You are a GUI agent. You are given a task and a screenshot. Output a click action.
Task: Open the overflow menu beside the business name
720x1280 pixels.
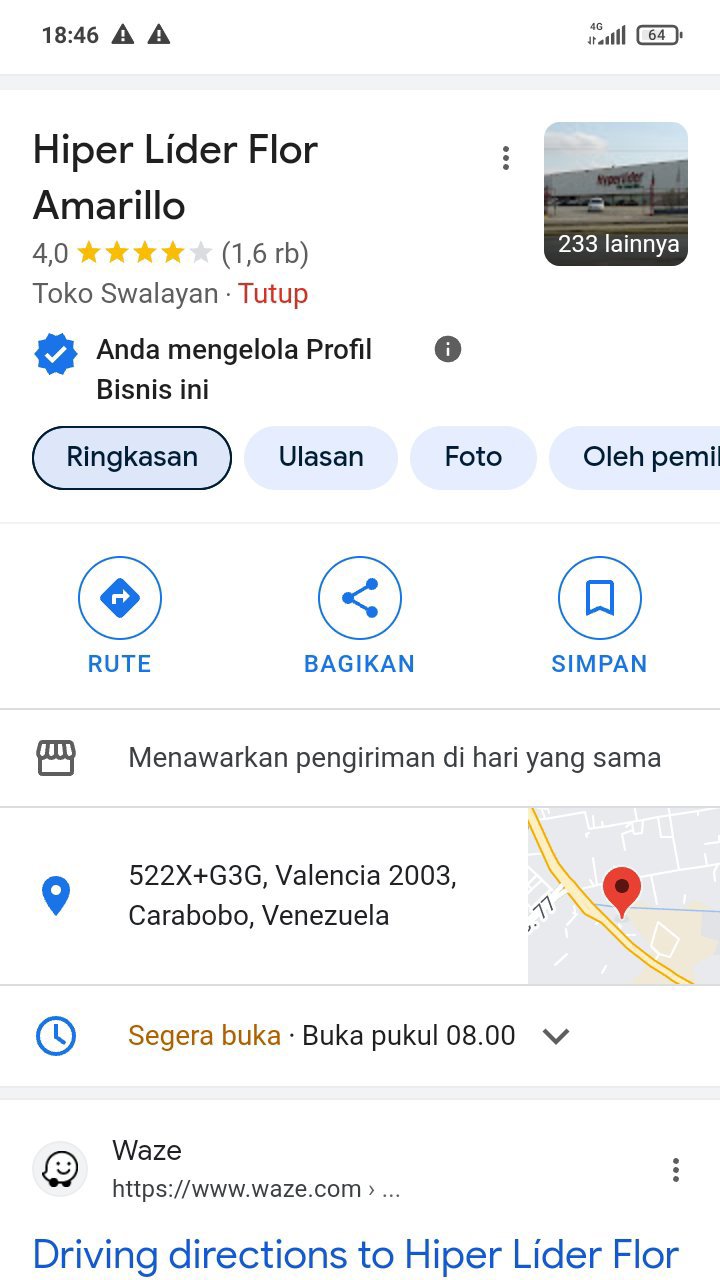[x=506, y=158]
